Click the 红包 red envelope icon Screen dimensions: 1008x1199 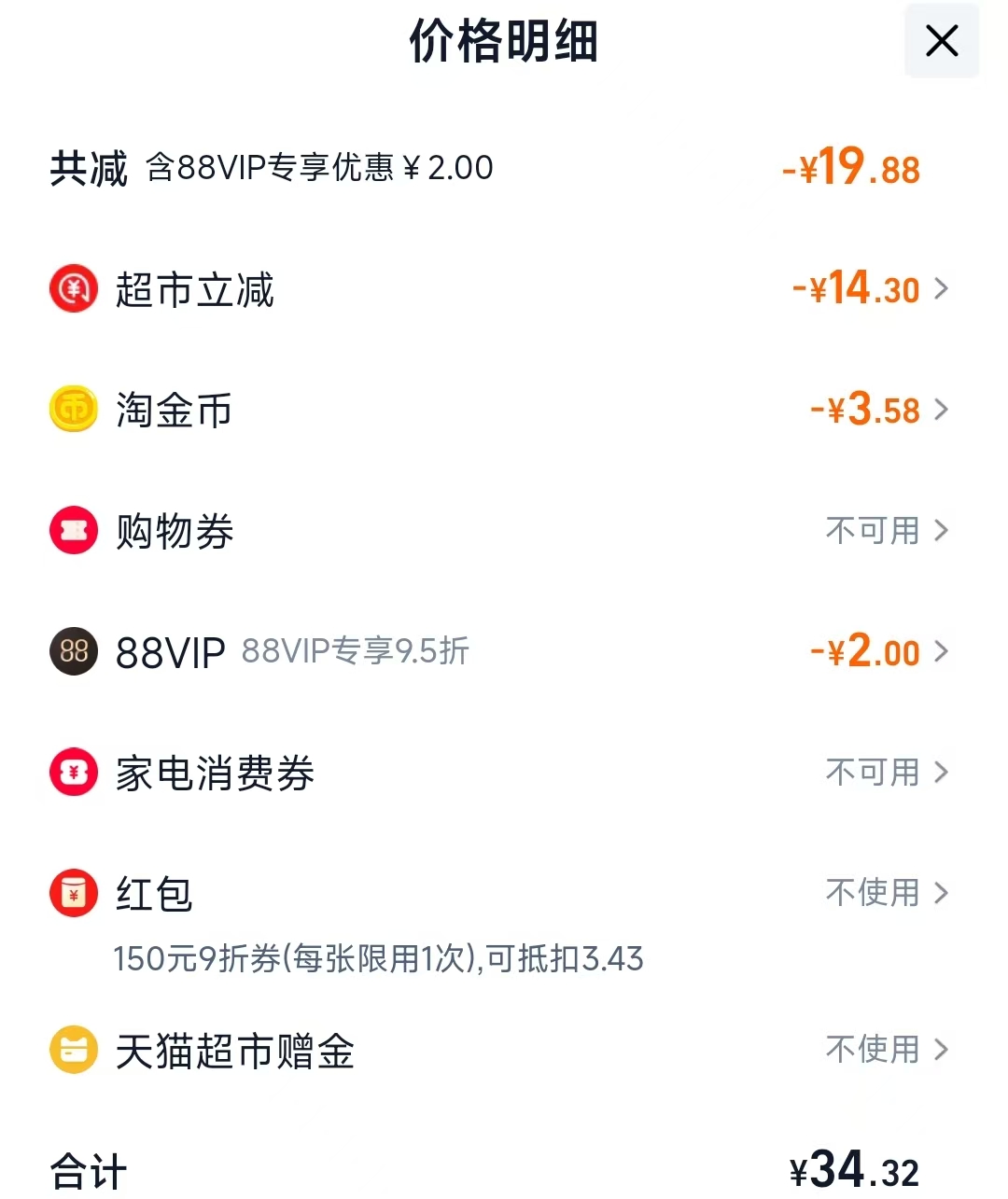point(73,893)
